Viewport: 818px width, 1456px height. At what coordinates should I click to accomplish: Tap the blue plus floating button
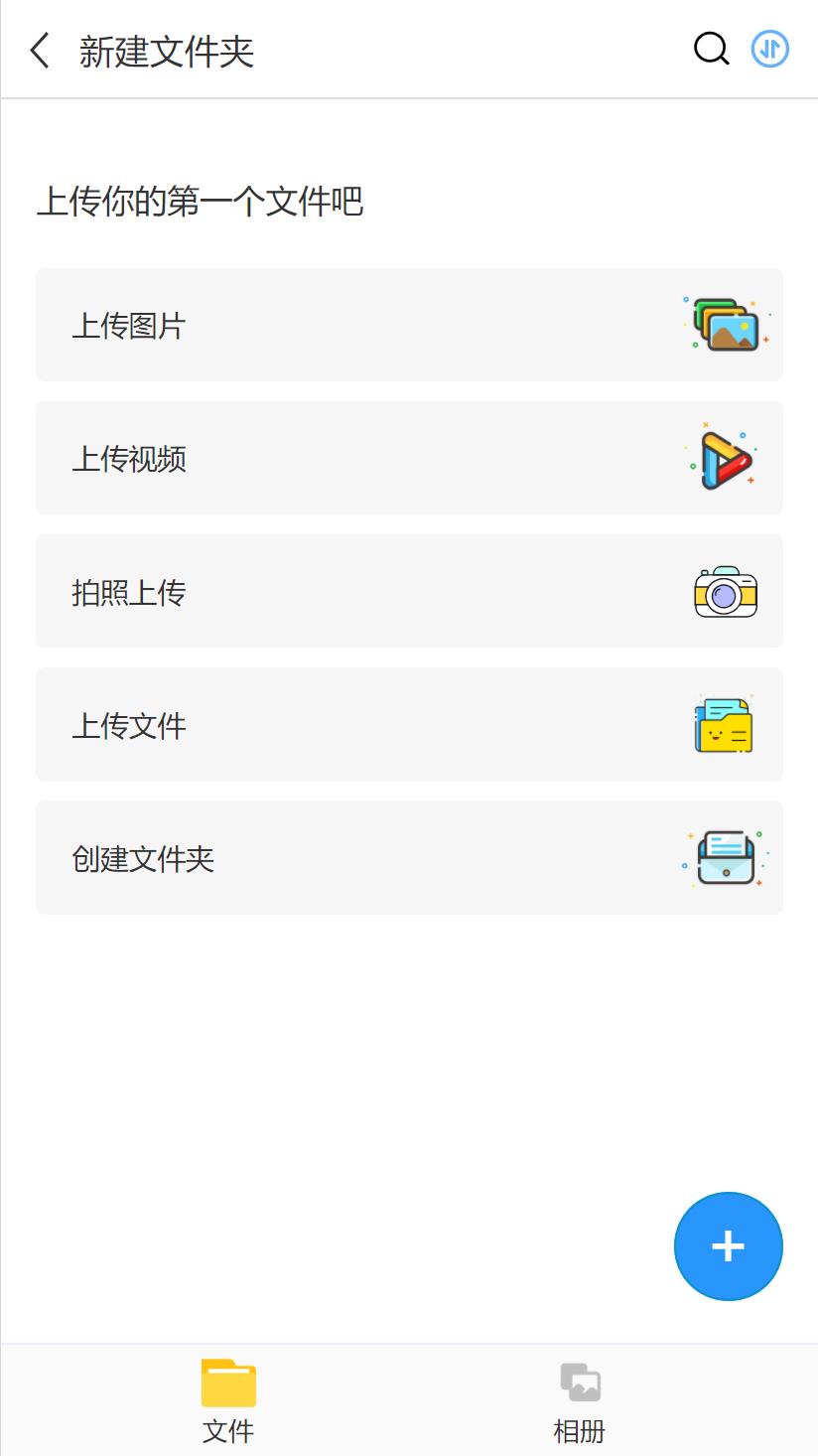coord(729,1246)
